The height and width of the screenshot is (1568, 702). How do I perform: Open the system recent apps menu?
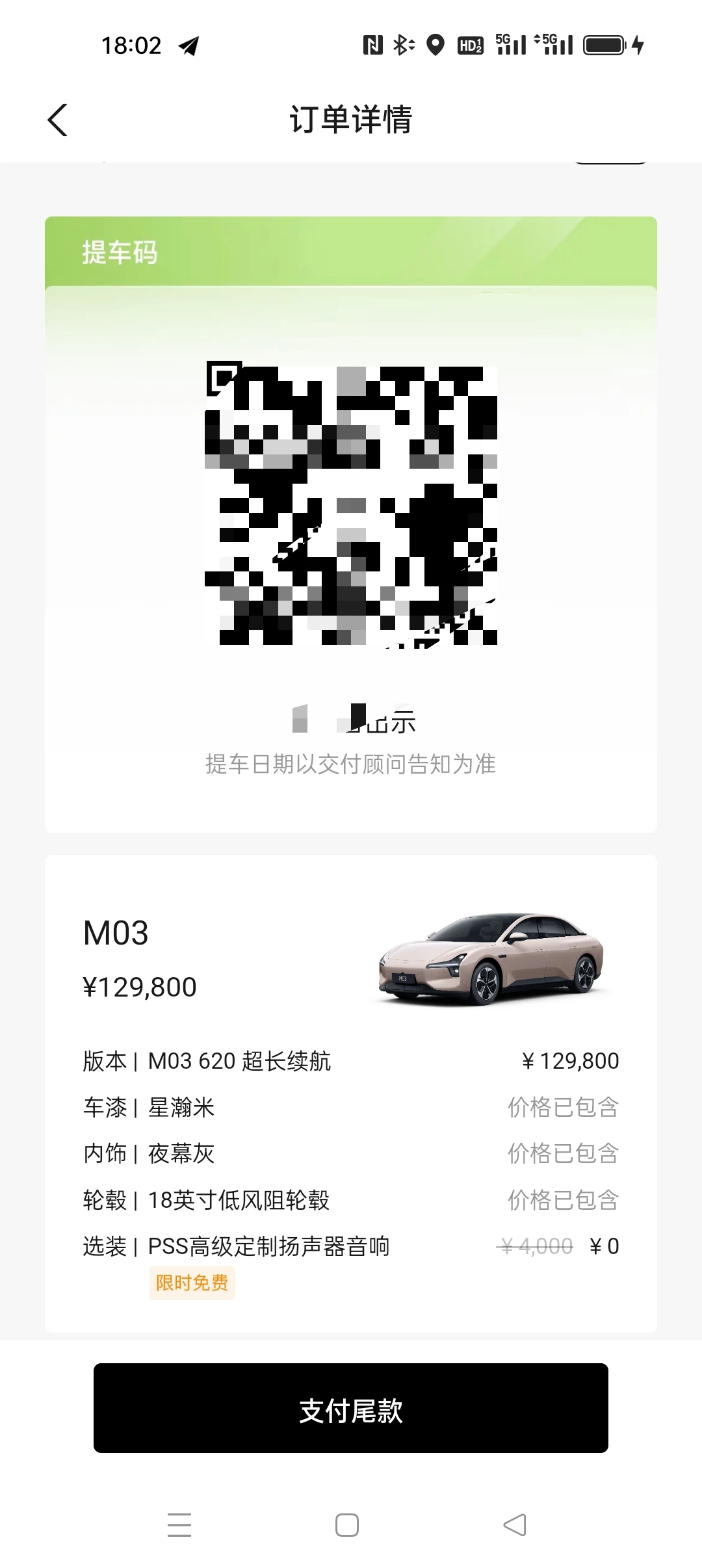(x=179, y=1524)
